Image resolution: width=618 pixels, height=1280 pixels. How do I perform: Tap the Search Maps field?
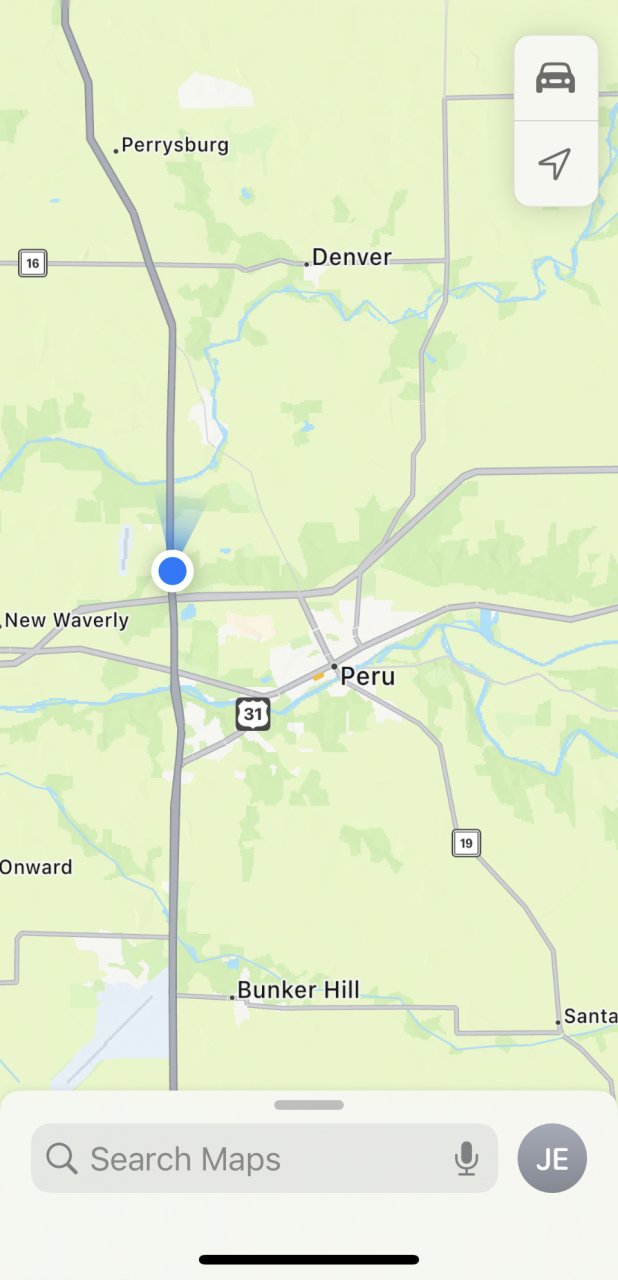250,1159
